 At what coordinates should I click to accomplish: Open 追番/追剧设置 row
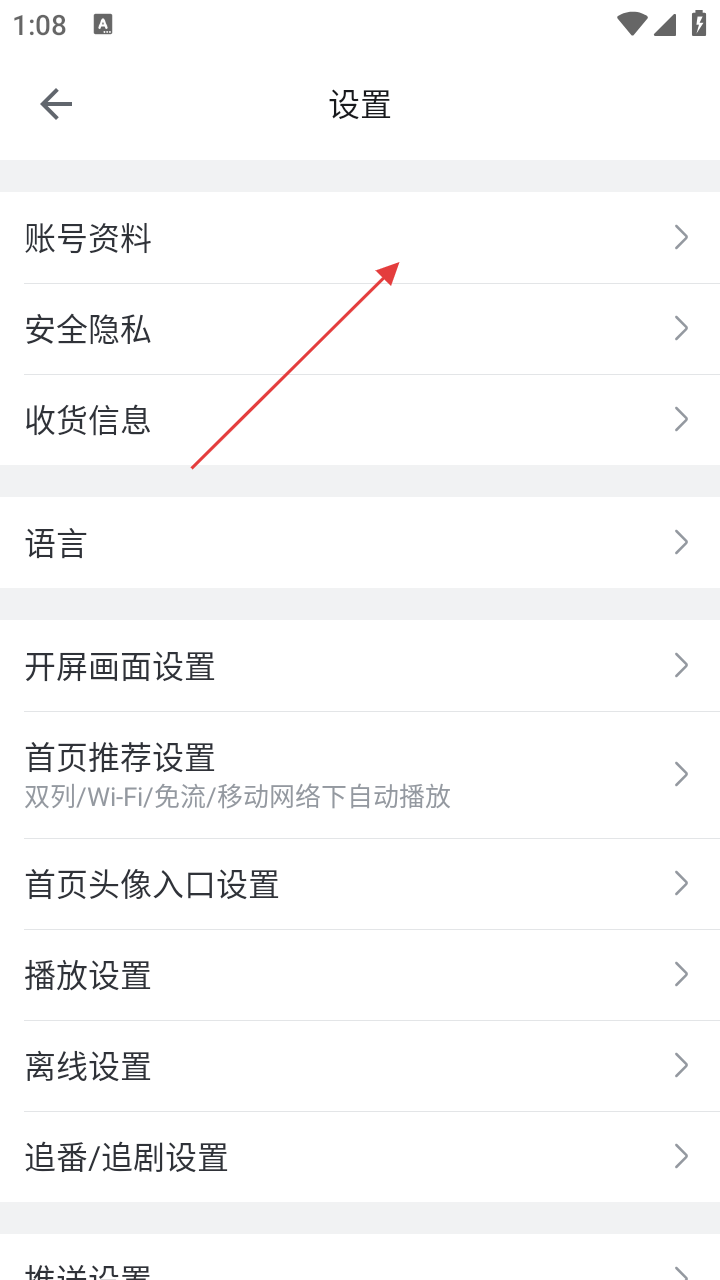coord(360,1157)
